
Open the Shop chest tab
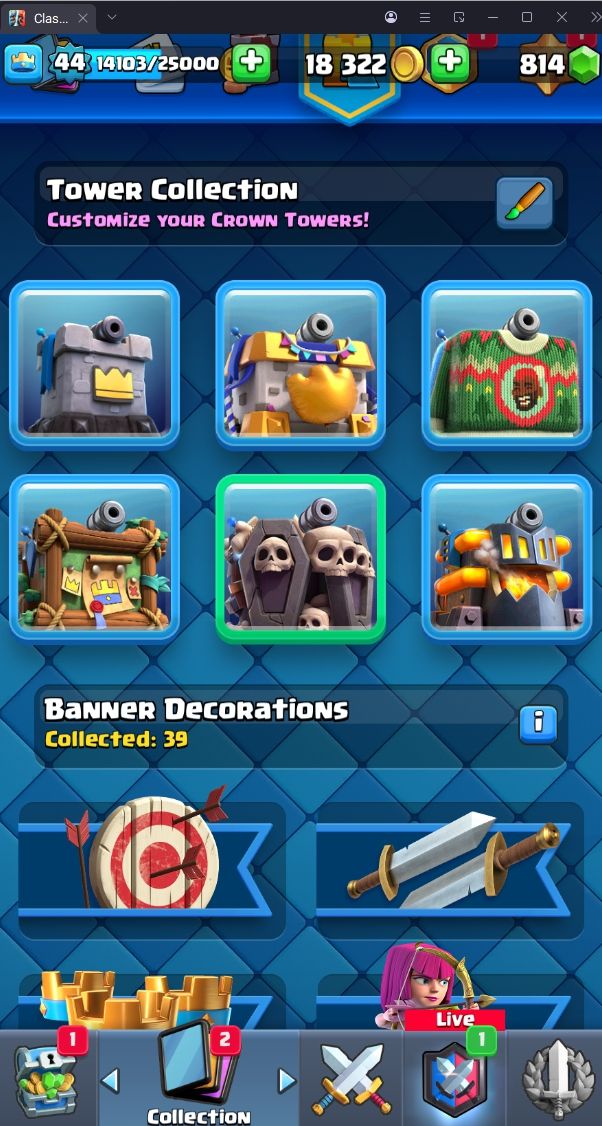[x=45, y=1080]
